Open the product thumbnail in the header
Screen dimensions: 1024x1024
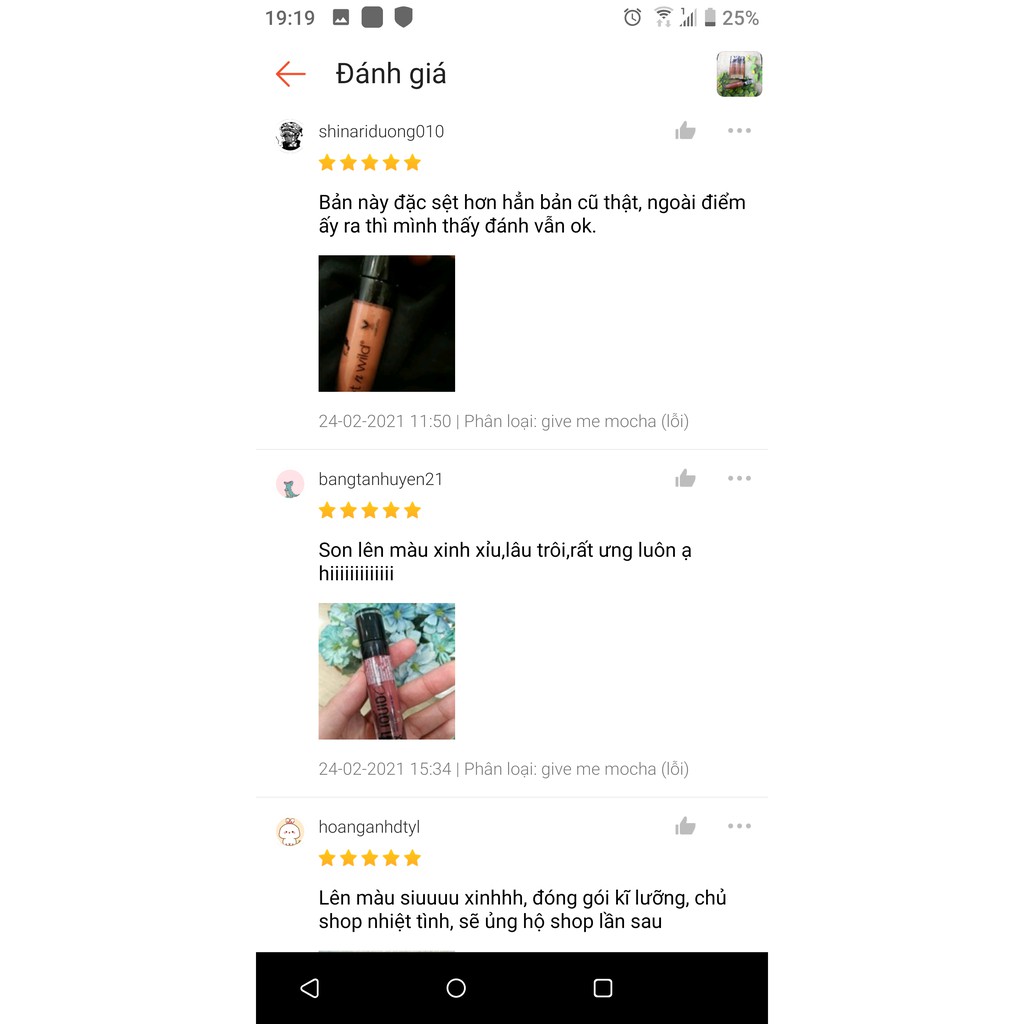click(739, 74)
